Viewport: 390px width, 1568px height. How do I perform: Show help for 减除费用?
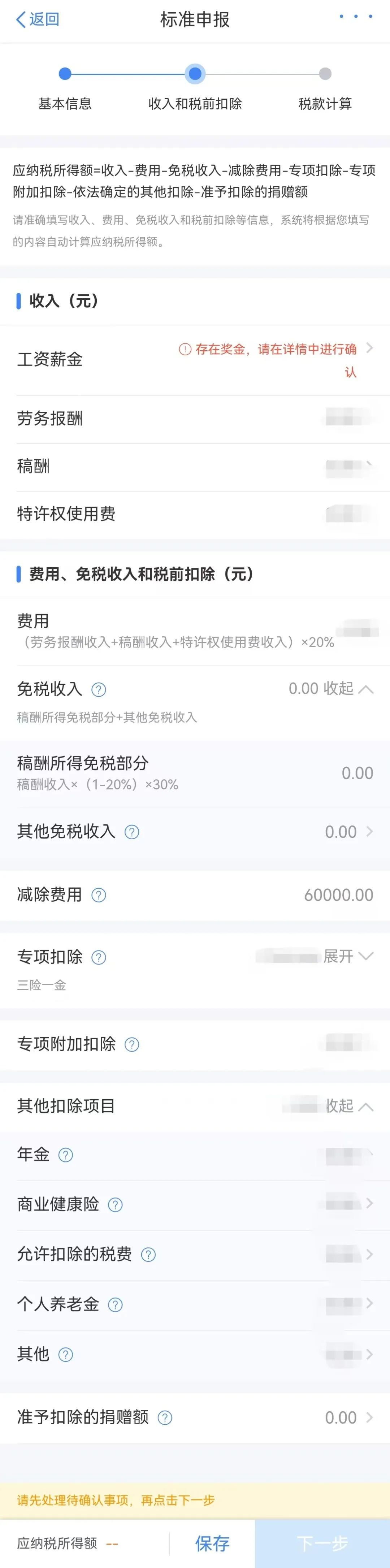[99, 895]
